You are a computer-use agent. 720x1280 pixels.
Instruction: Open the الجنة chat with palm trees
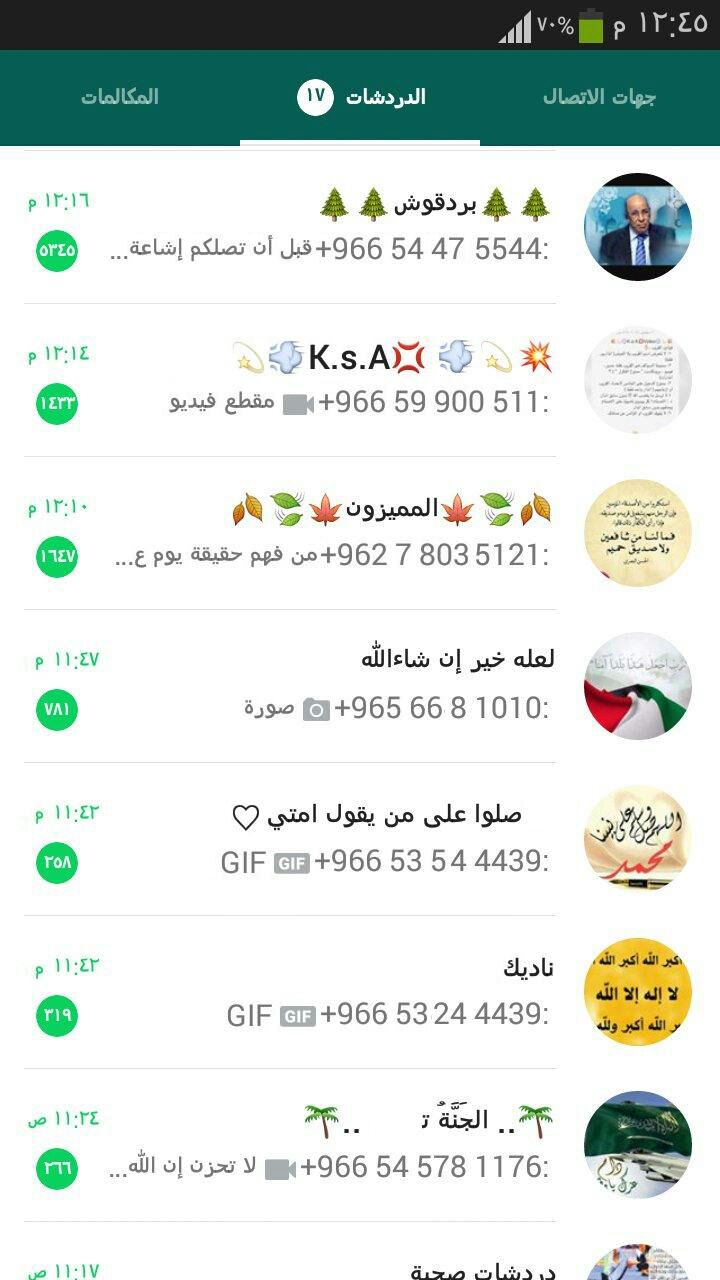(x=330, y=1145)
